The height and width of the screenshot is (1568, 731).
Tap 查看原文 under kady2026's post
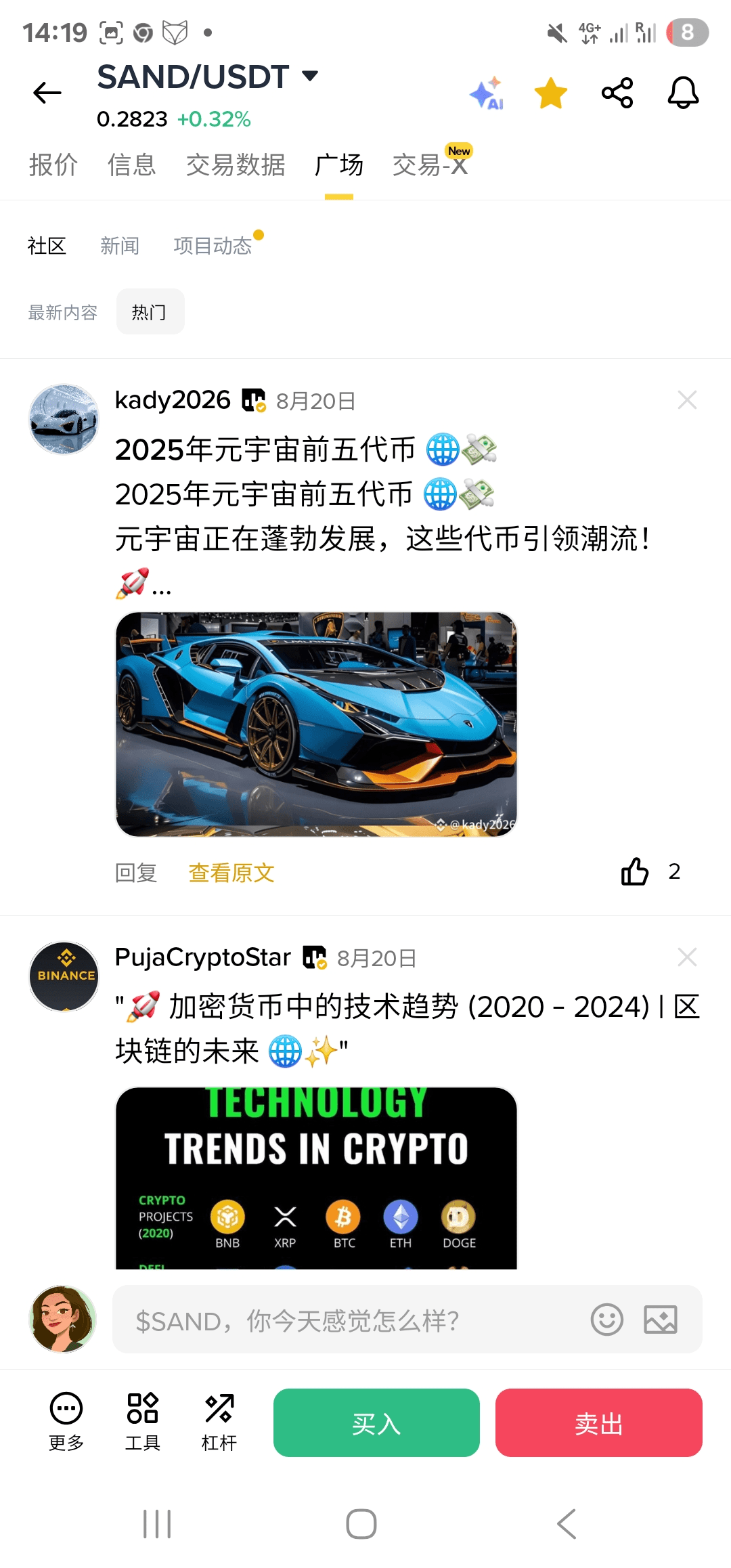pos(231,873)
